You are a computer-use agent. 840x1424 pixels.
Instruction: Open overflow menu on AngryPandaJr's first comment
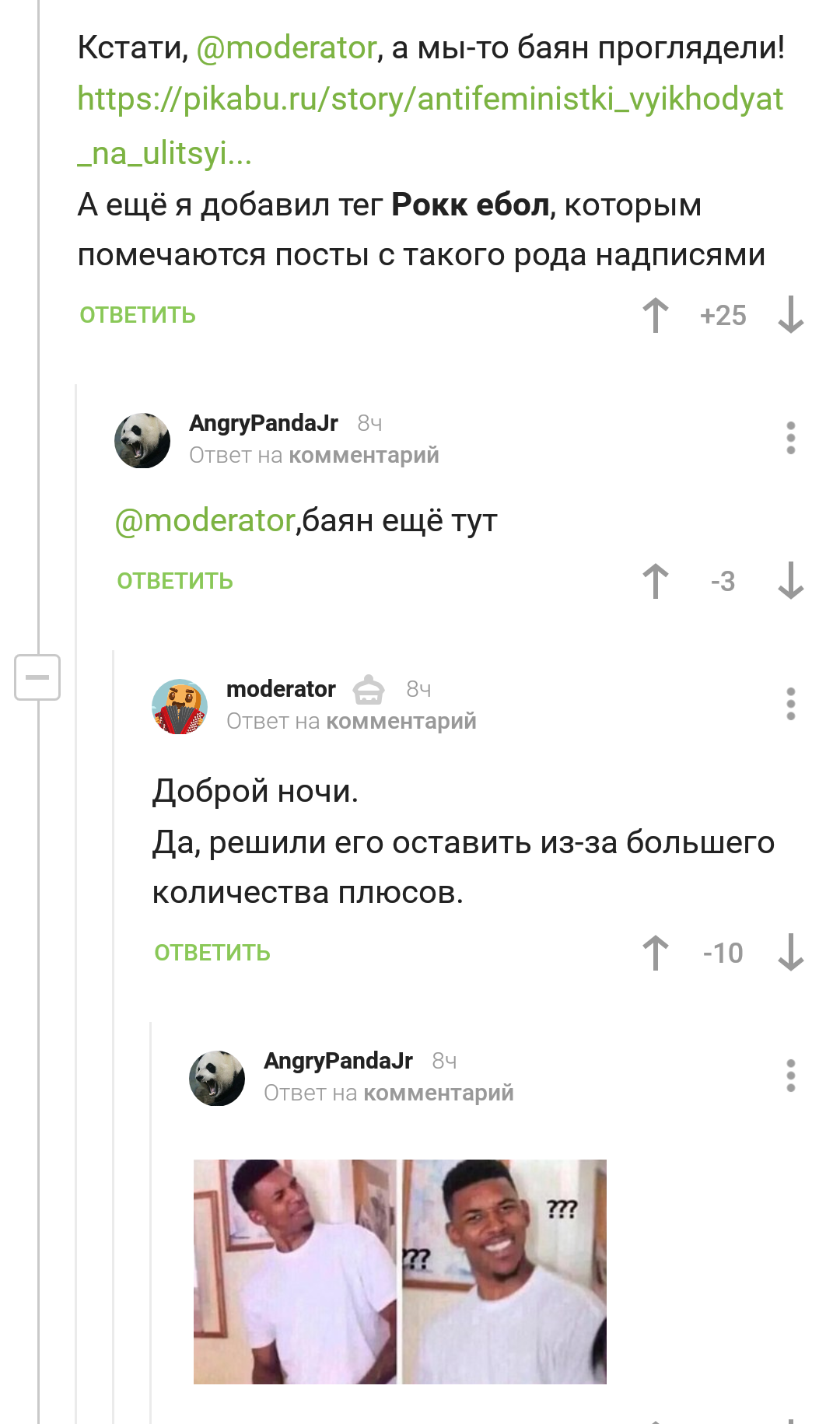pyautogui.click(x=790, y=438)
